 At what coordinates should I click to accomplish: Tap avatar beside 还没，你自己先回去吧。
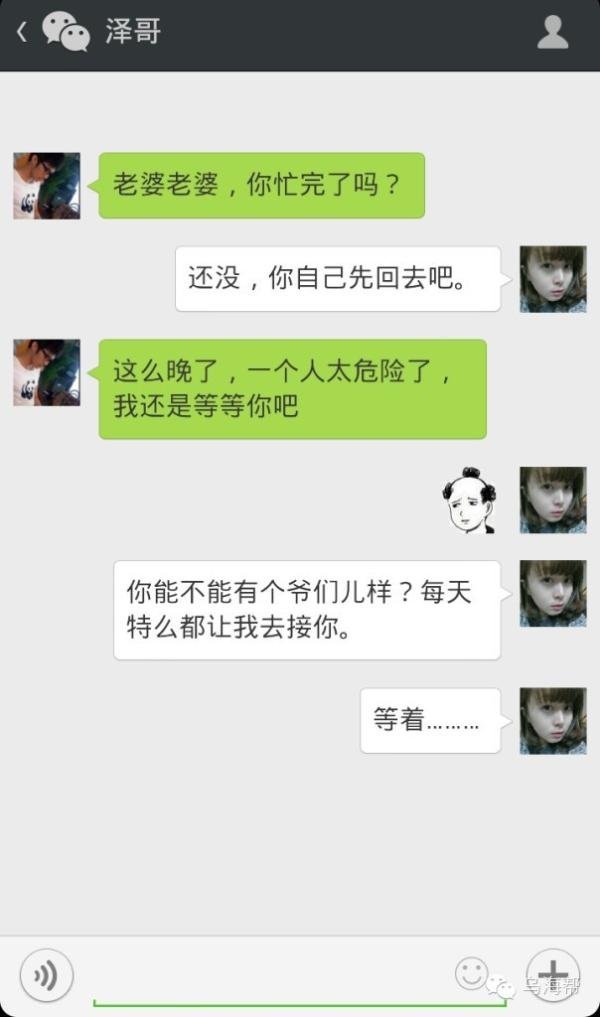pos(552,279)
